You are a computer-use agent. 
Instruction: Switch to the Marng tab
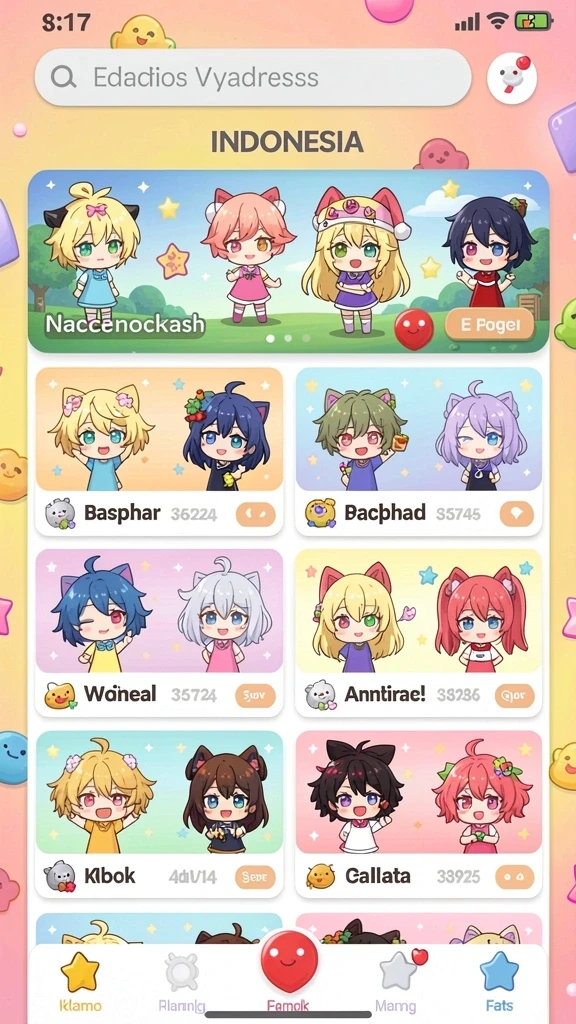[x=398, y=980]
